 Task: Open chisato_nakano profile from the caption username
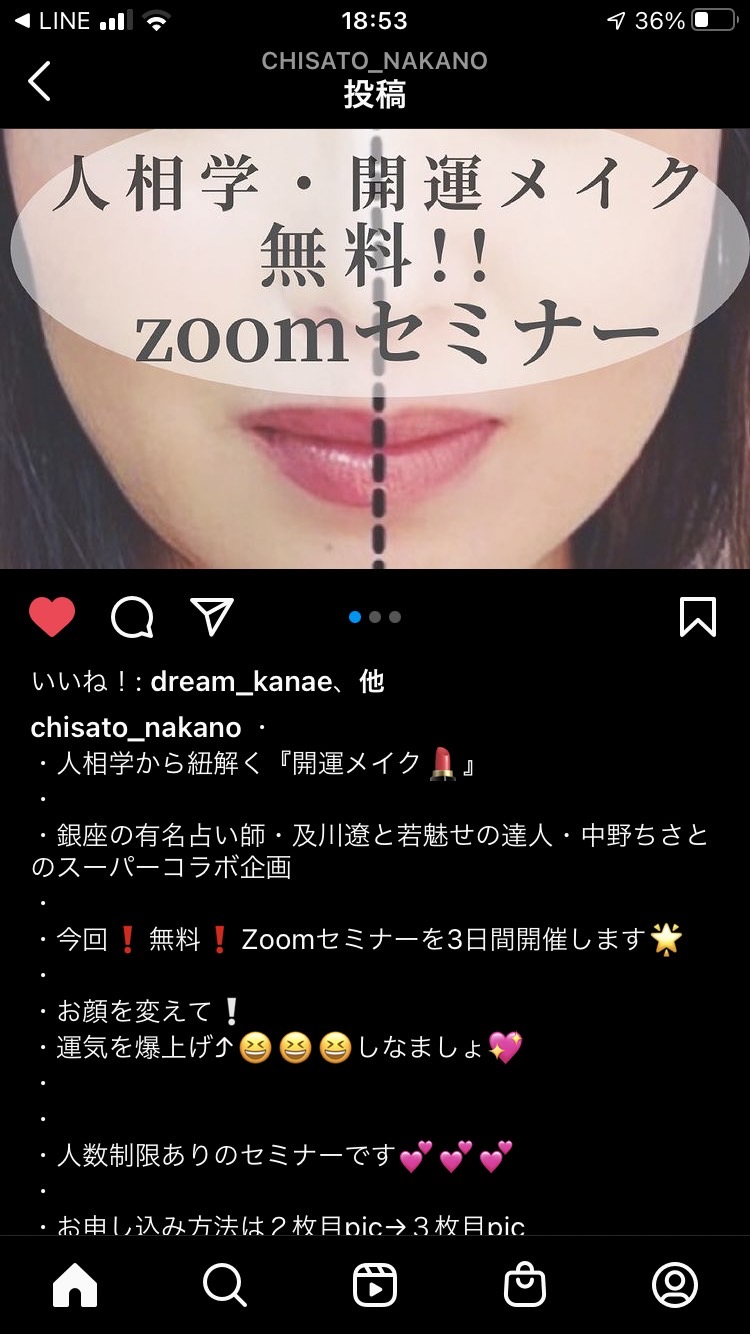pyautogui.click(x=136, y=728)
